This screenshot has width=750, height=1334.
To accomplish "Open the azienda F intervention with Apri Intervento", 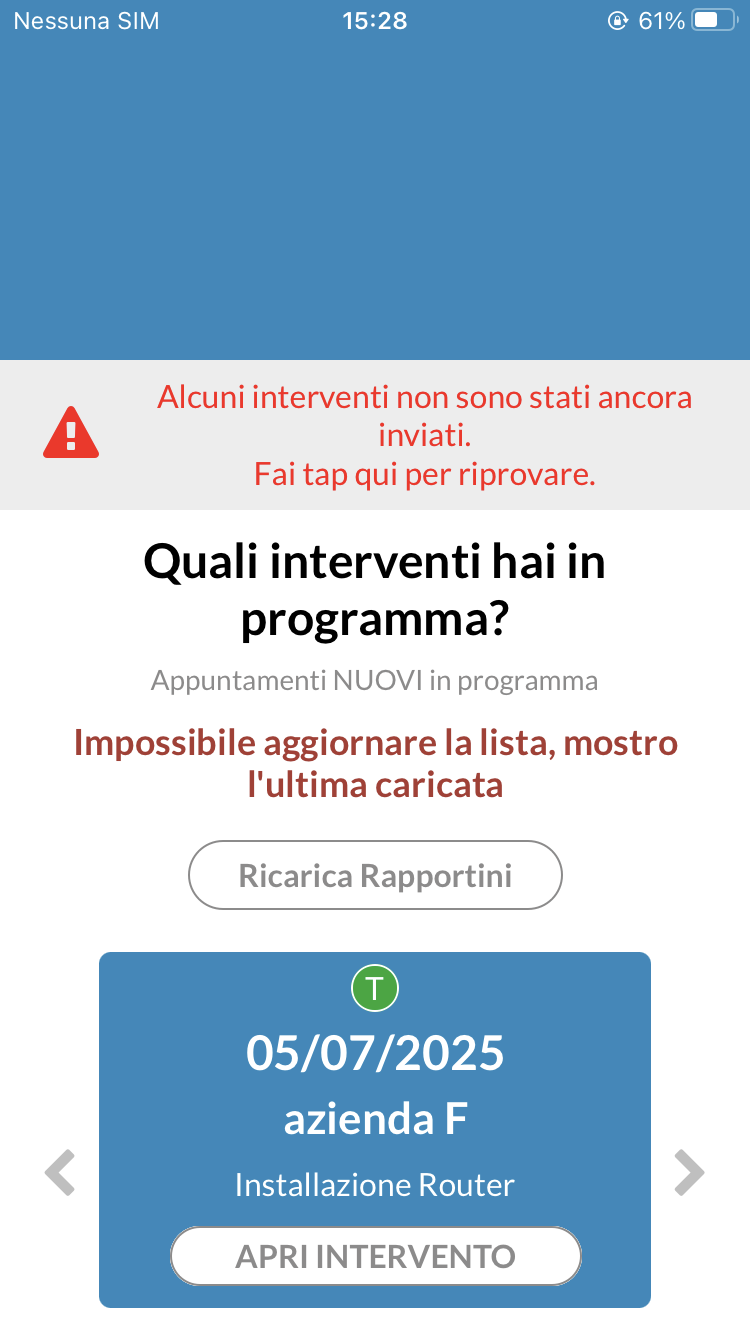I will click(375, 1255).
